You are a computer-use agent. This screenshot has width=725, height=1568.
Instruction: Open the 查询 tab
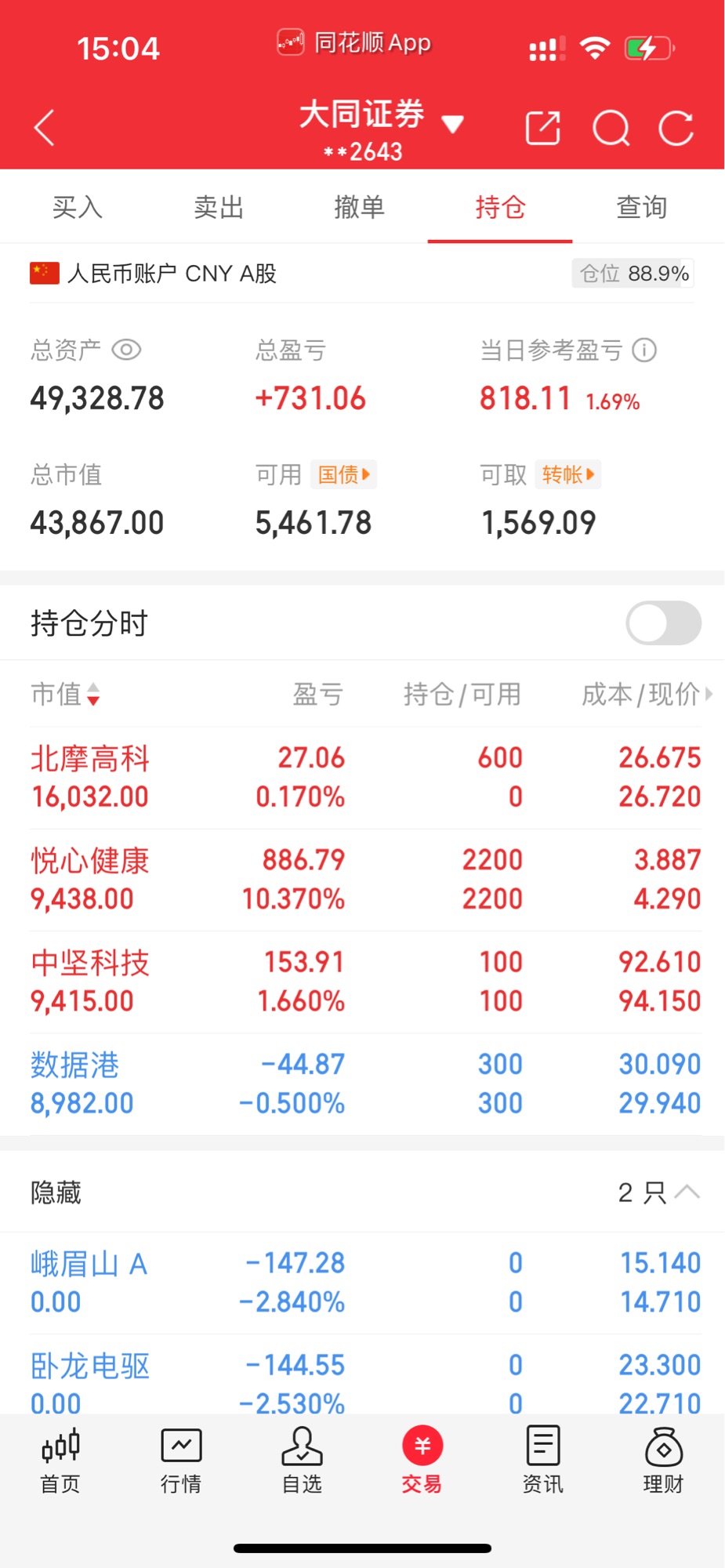pos(641,207)
